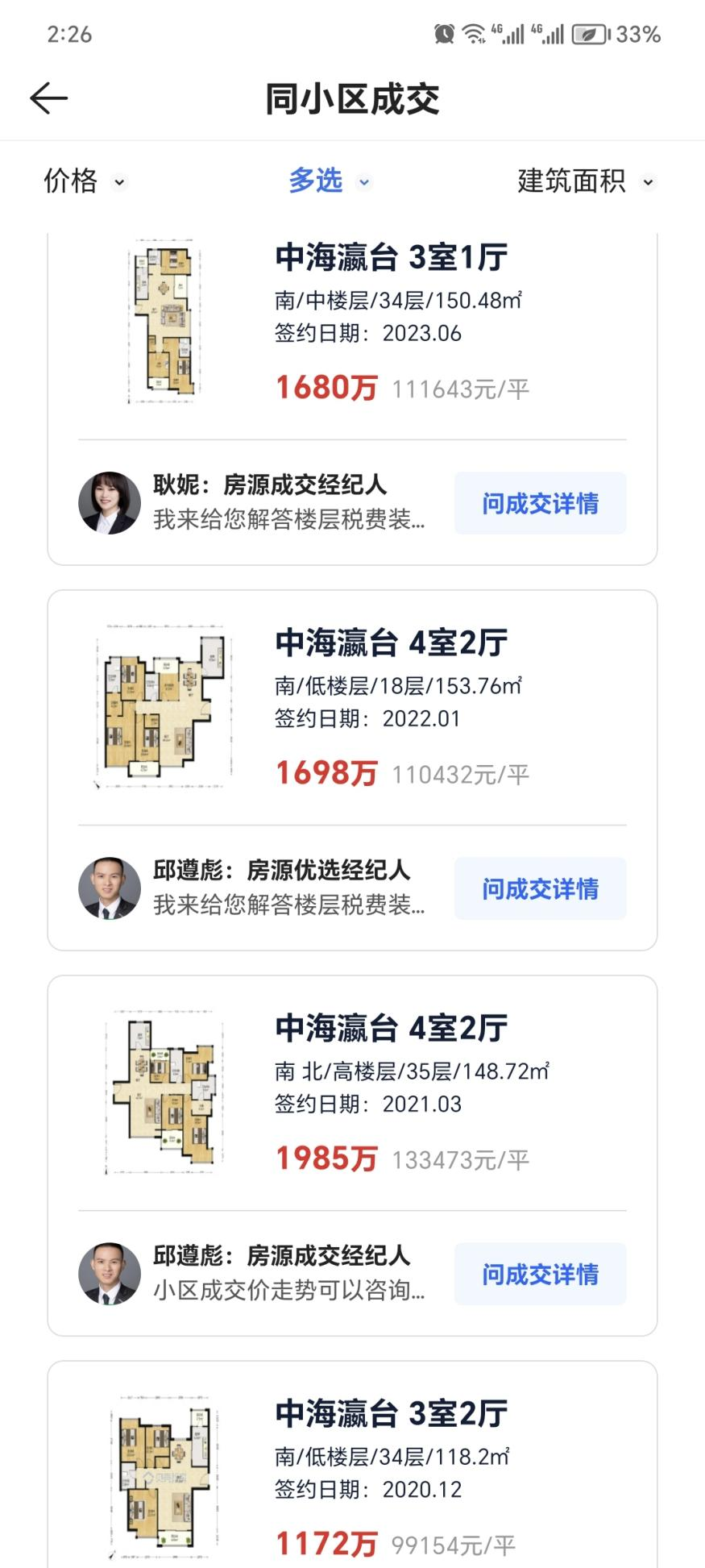Go back using the top-left arrow
This screenshot has width=705, height=1568.
point(49,98)
